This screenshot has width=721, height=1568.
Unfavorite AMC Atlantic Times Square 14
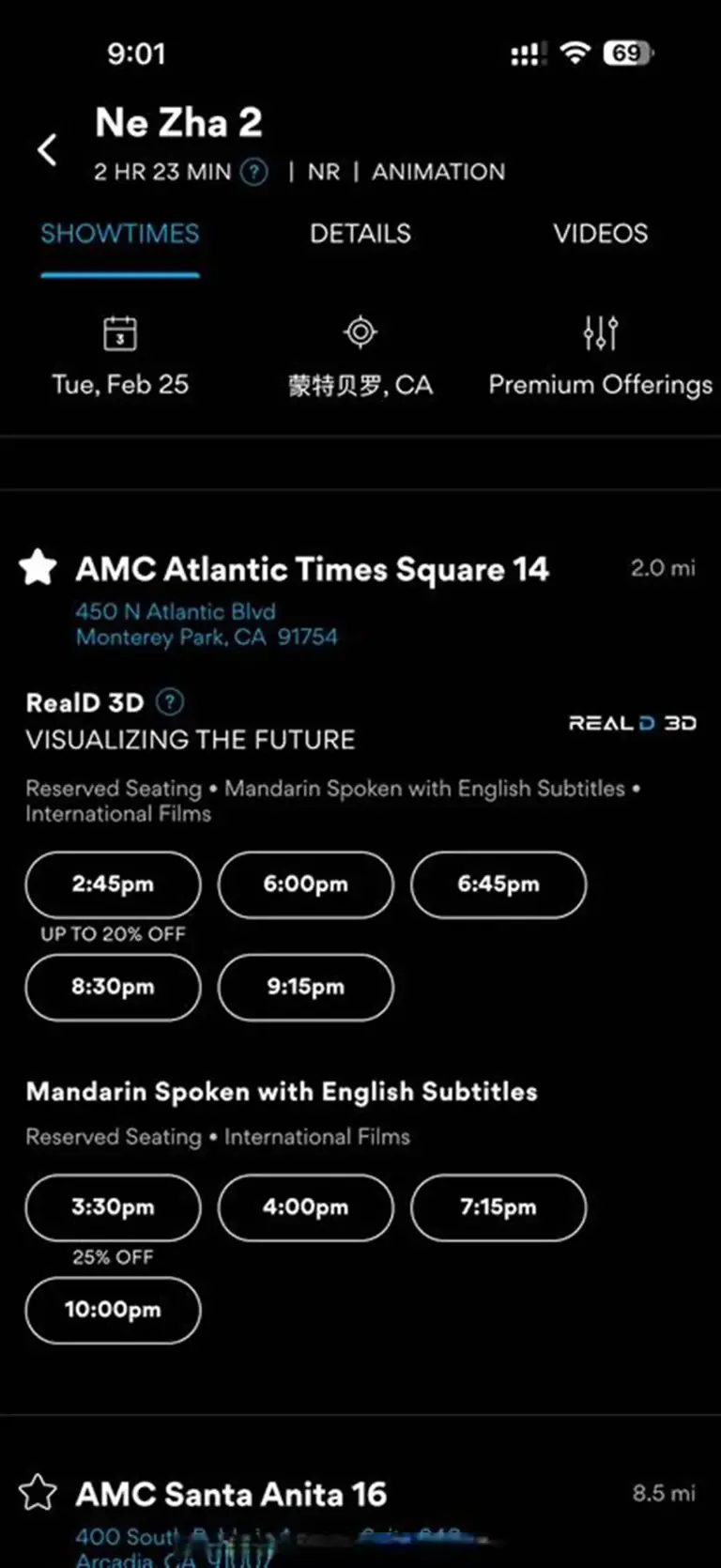(38, 568)
